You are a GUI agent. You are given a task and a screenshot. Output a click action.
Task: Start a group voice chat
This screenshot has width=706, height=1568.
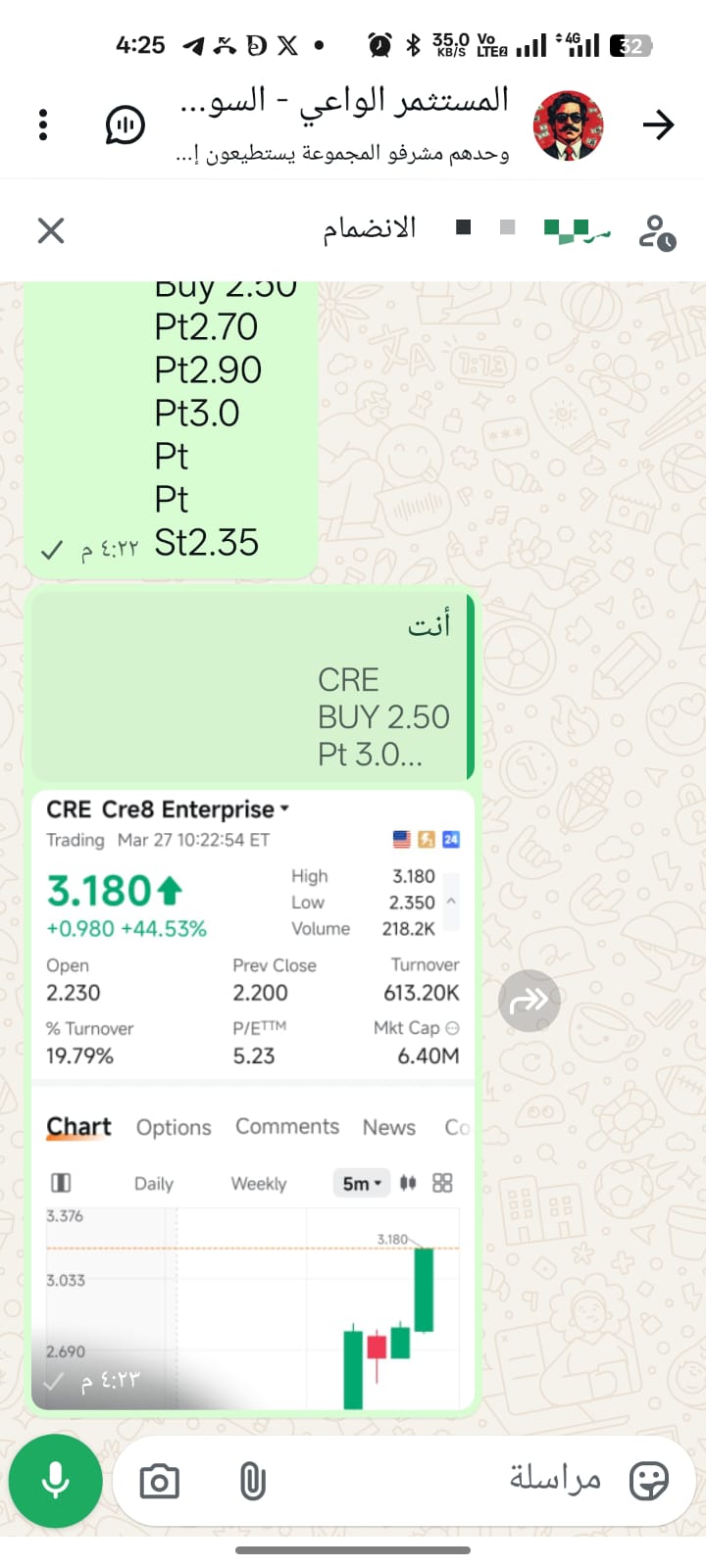click(125, 125)
